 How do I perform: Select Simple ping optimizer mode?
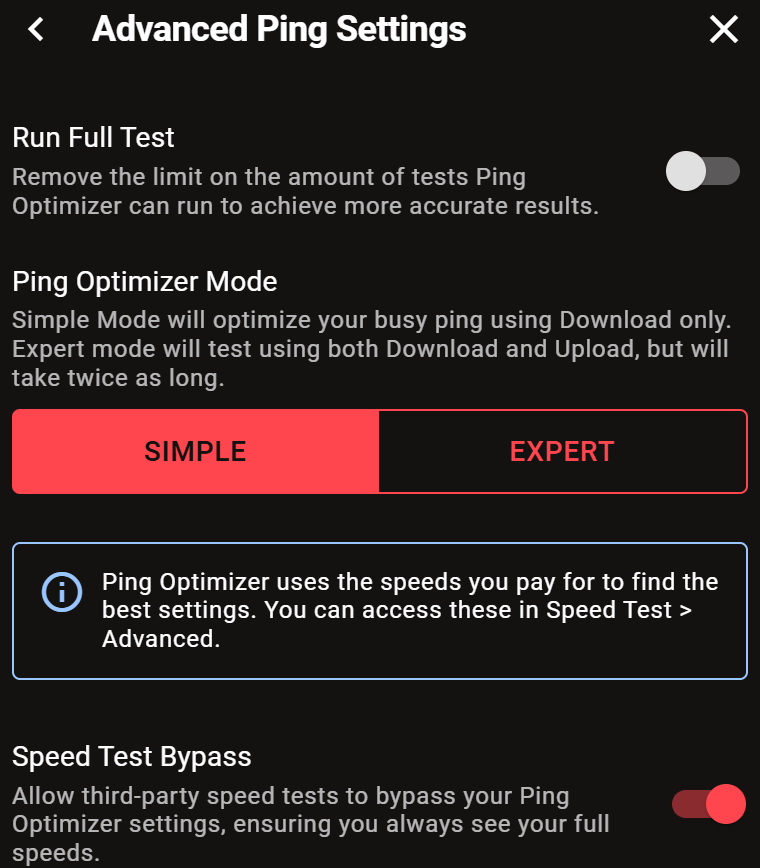[x=196, y=451]
